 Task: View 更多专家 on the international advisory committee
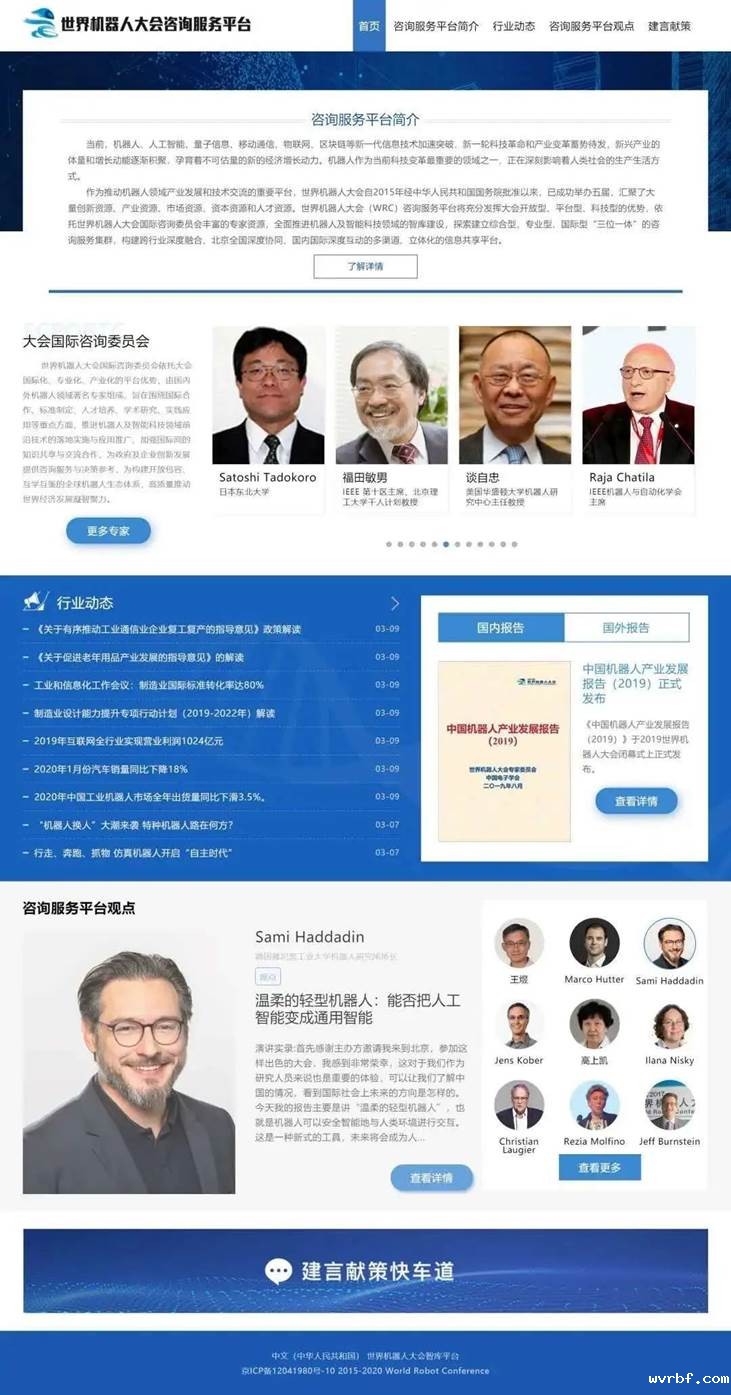[x=108, y=531]
